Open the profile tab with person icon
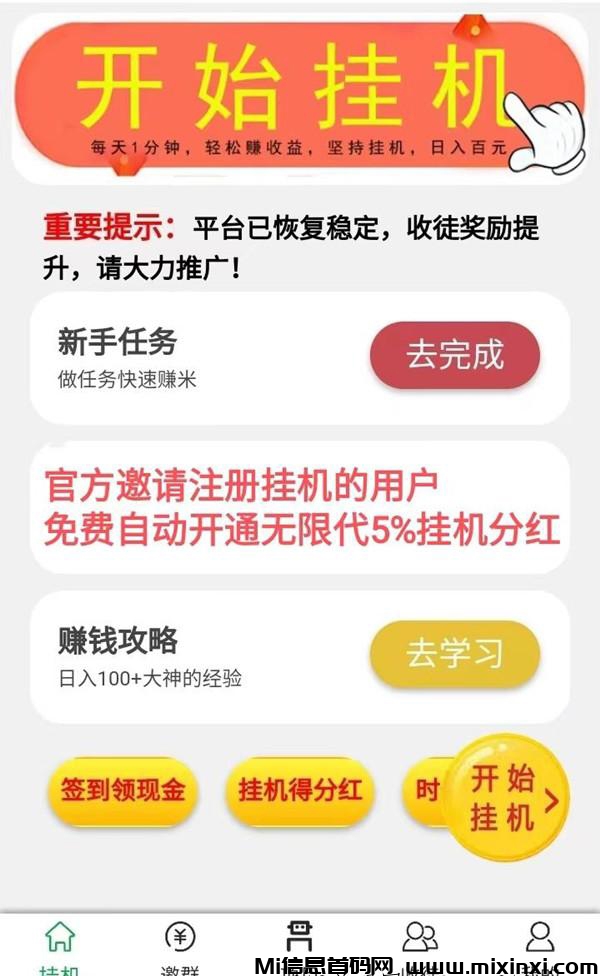Image resolution: width=600 pixels, height=976 pixels. click(540, 940)
